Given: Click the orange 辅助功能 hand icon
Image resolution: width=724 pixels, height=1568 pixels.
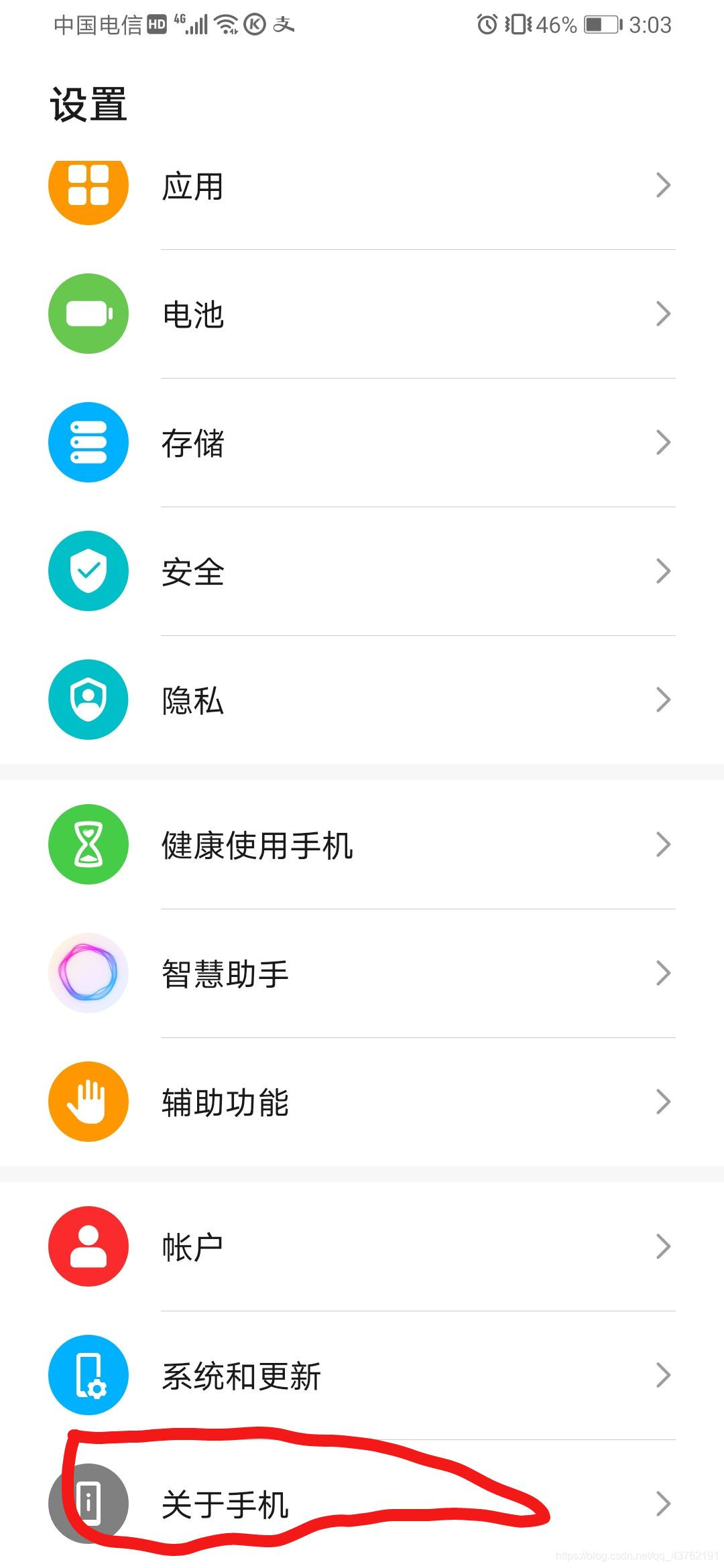Looking at the screenshot, I should click(x=88, y=1102).
